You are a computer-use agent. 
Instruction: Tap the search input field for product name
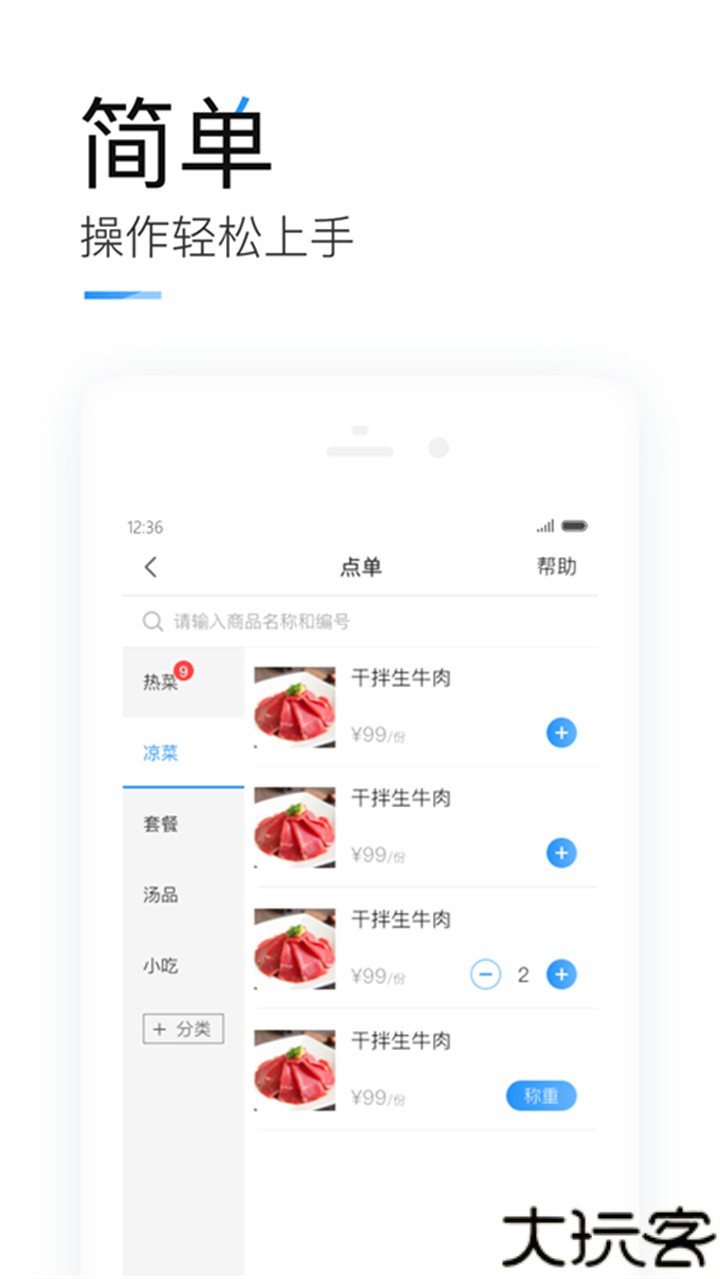coord(300,620)
